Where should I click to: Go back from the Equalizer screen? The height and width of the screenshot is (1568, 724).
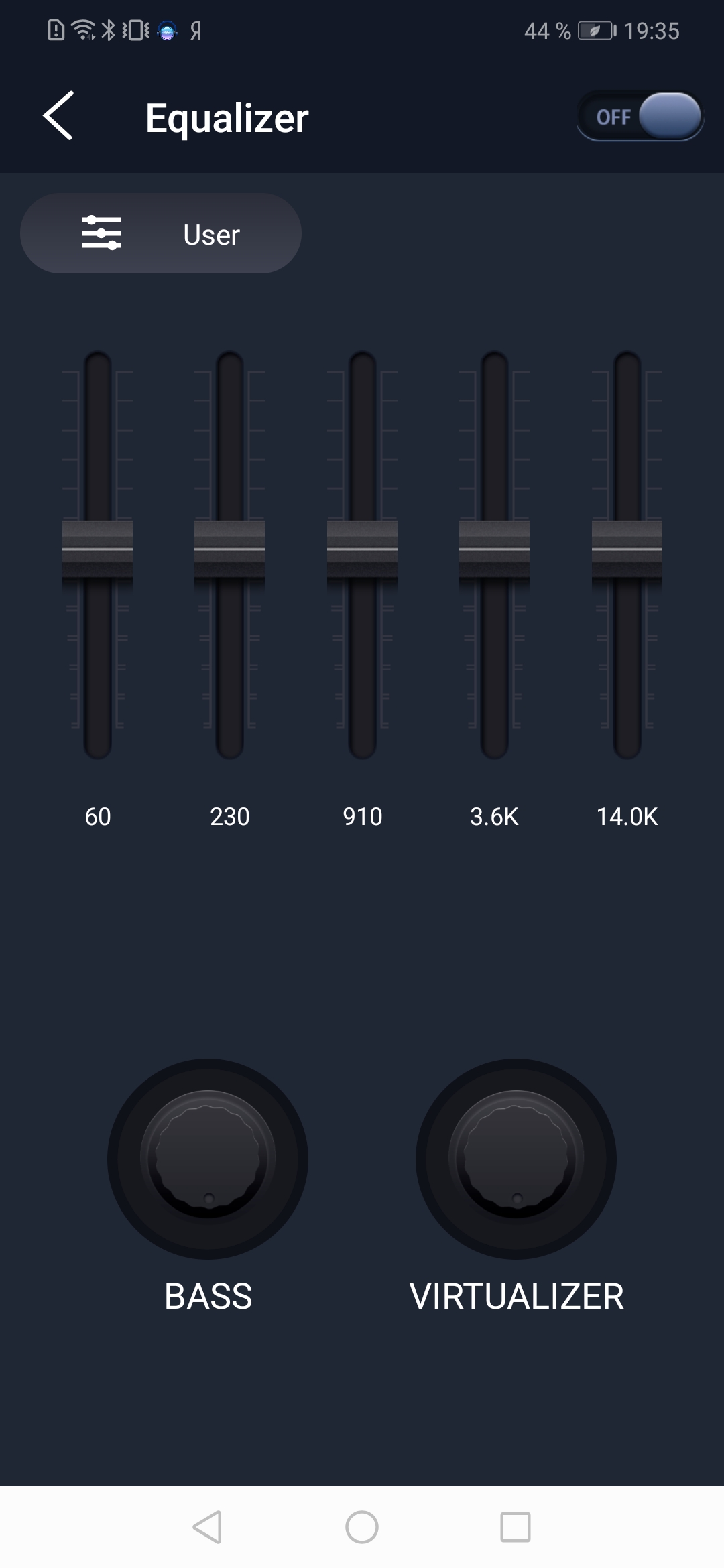click(58, 116)
